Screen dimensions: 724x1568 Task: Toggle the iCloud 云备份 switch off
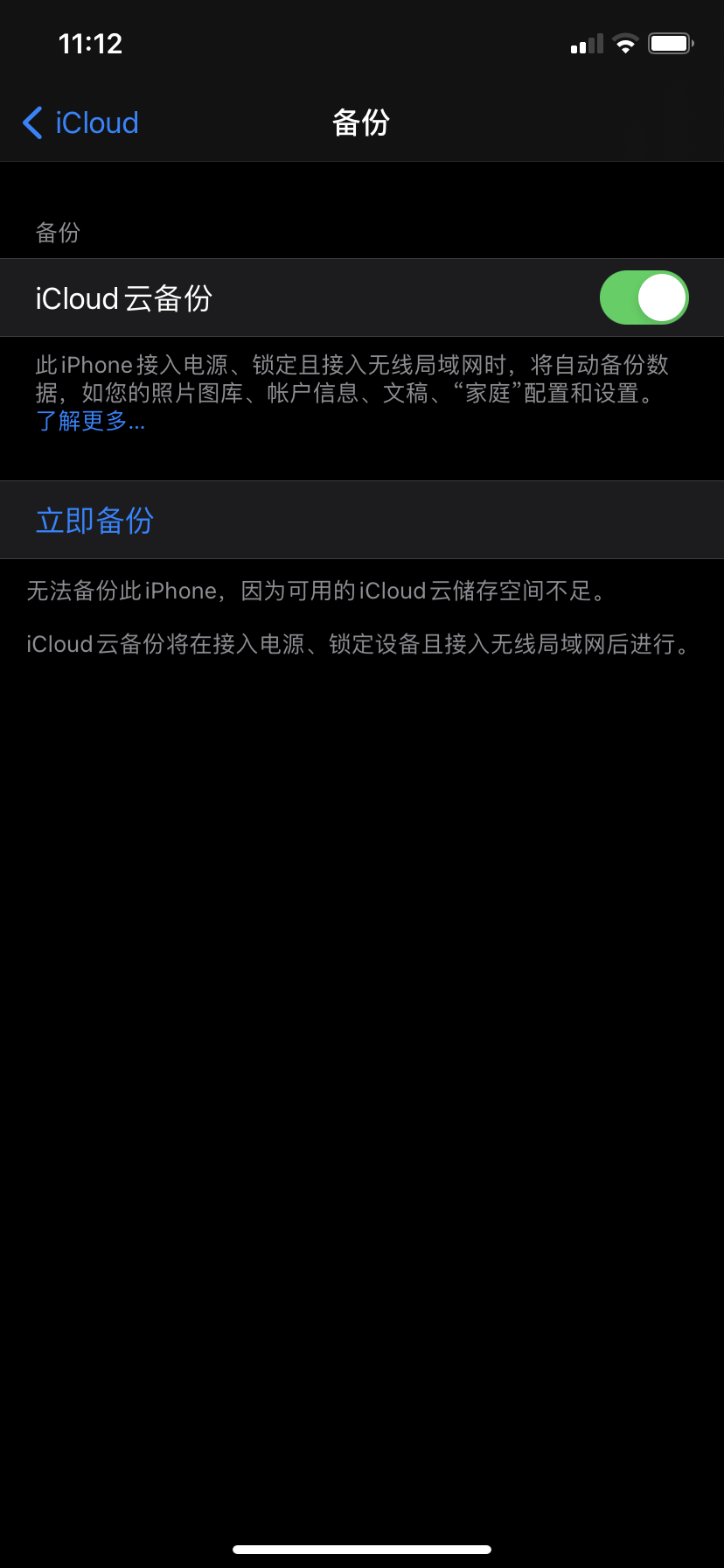[x=644, y=297]
